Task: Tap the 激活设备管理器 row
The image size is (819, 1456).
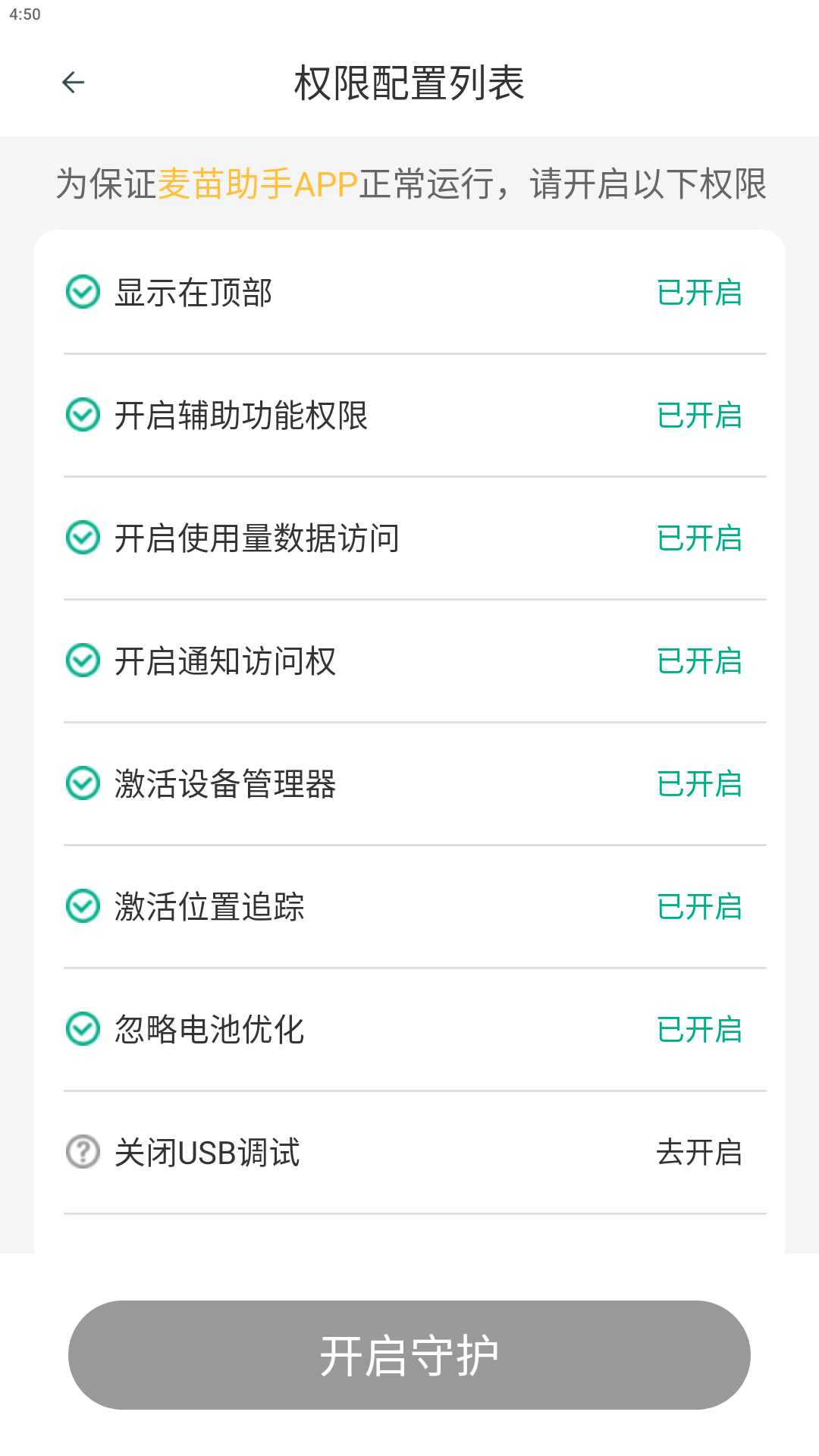Action: click(x=409, y=784)
